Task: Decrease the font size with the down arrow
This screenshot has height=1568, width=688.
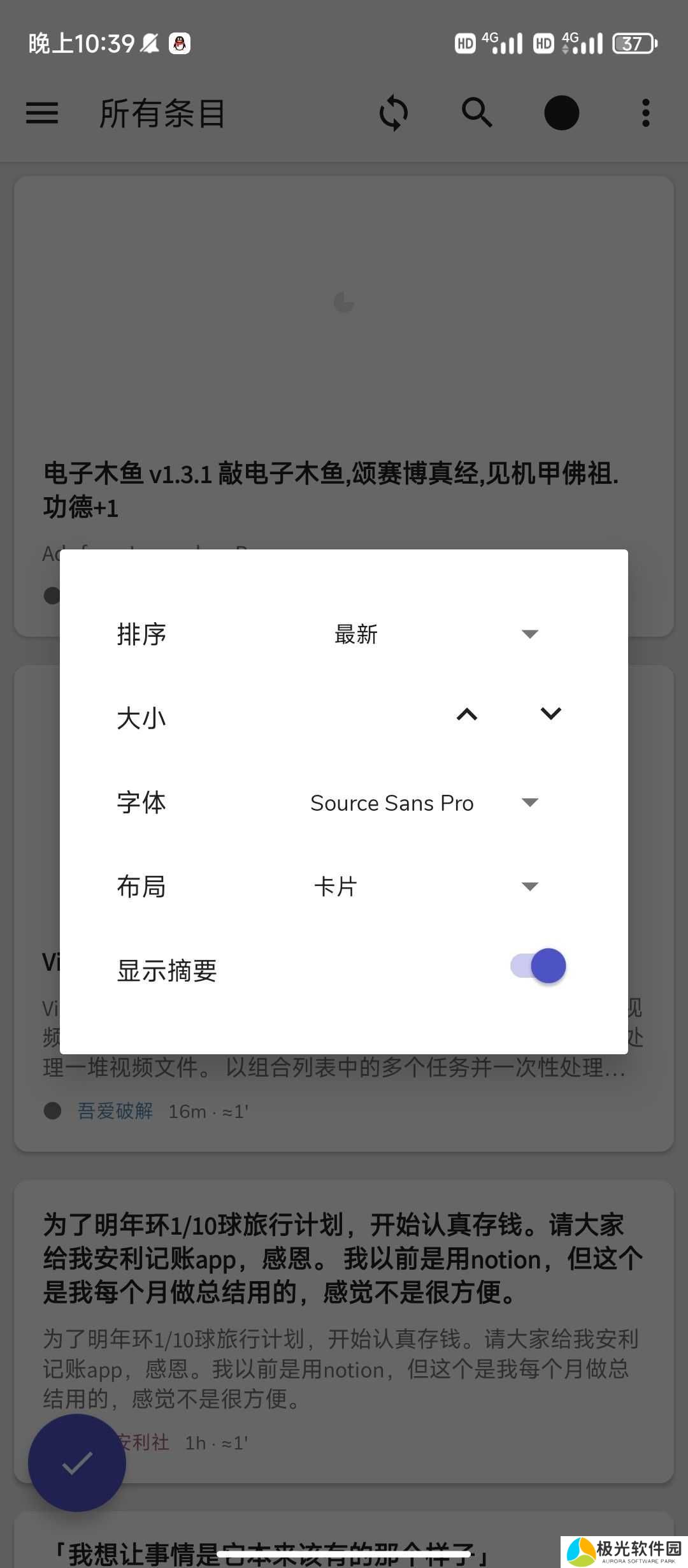Action: (x=550, y=715)
